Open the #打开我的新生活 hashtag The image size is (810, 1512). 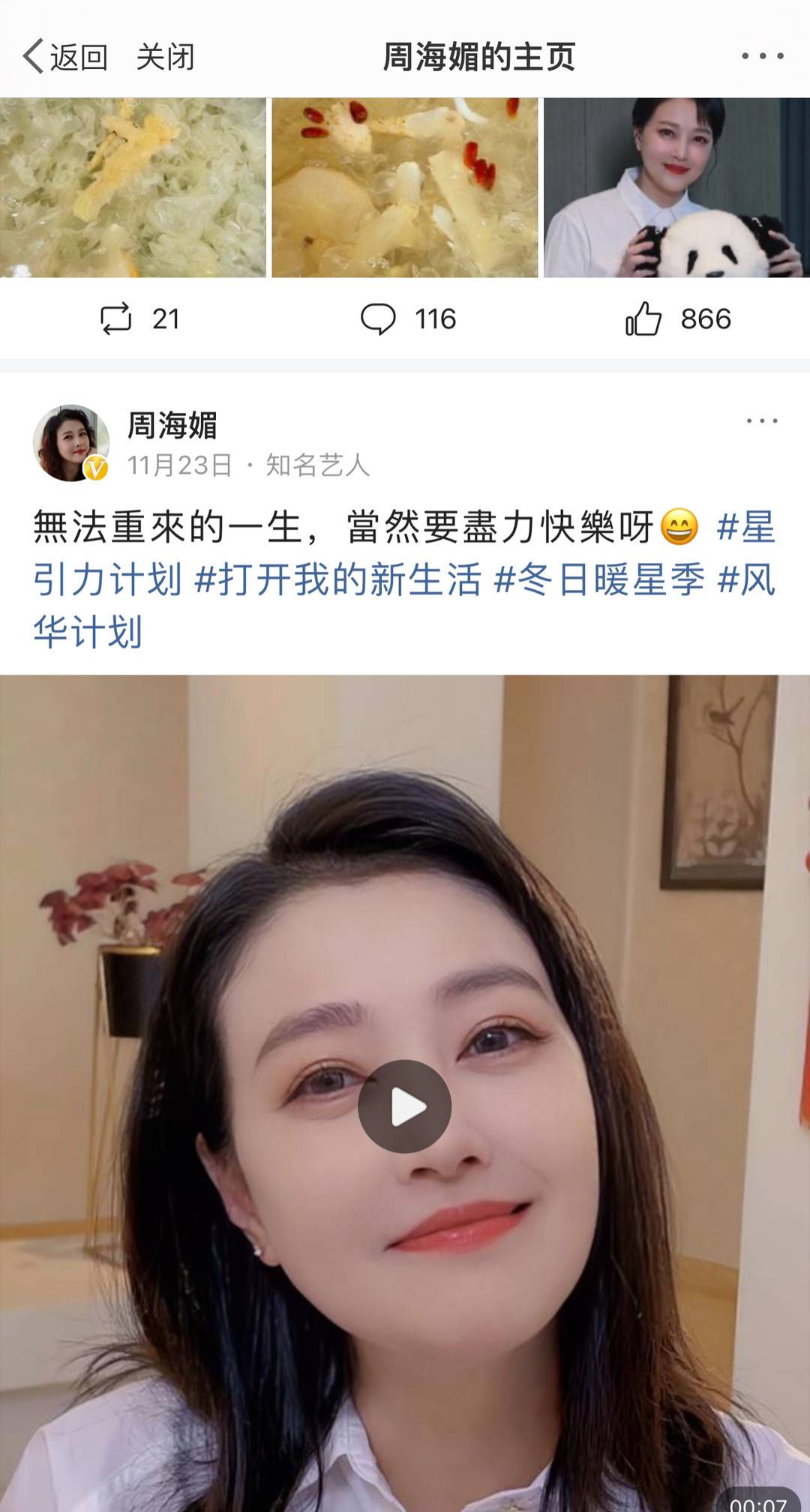(x=337, y=579)
